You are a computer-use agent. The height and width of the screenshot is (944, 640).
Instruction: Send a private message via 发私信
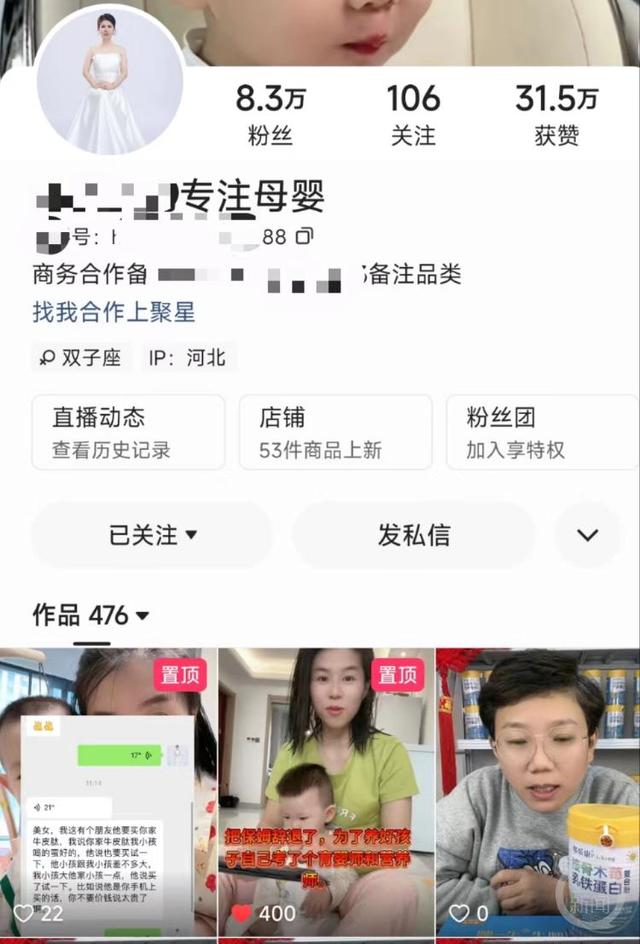click(x=413, y=535)
